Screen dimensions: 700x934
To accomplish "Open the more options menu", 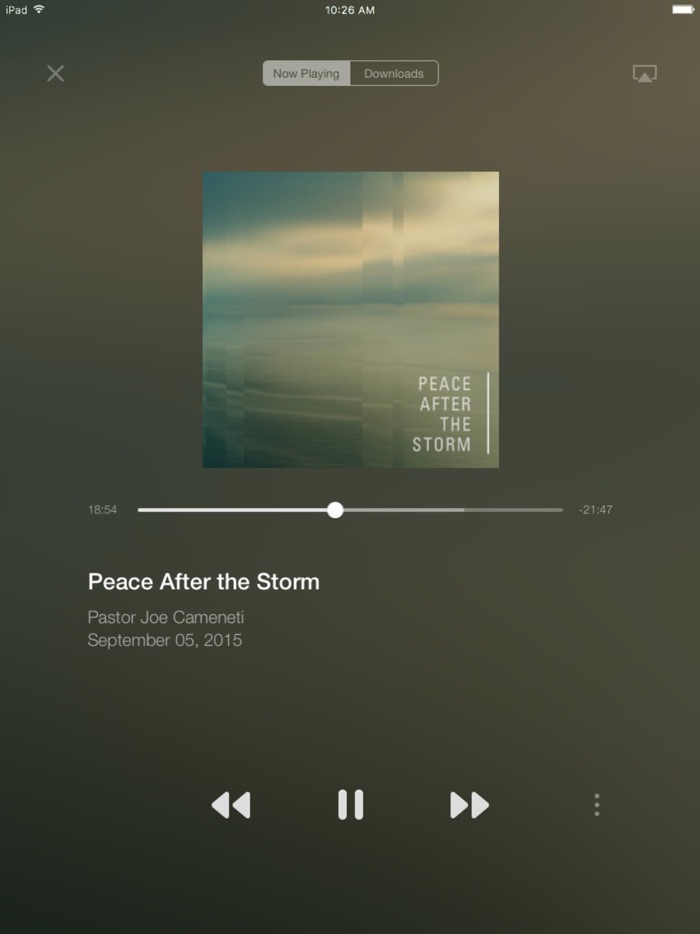I will (597, 805).
